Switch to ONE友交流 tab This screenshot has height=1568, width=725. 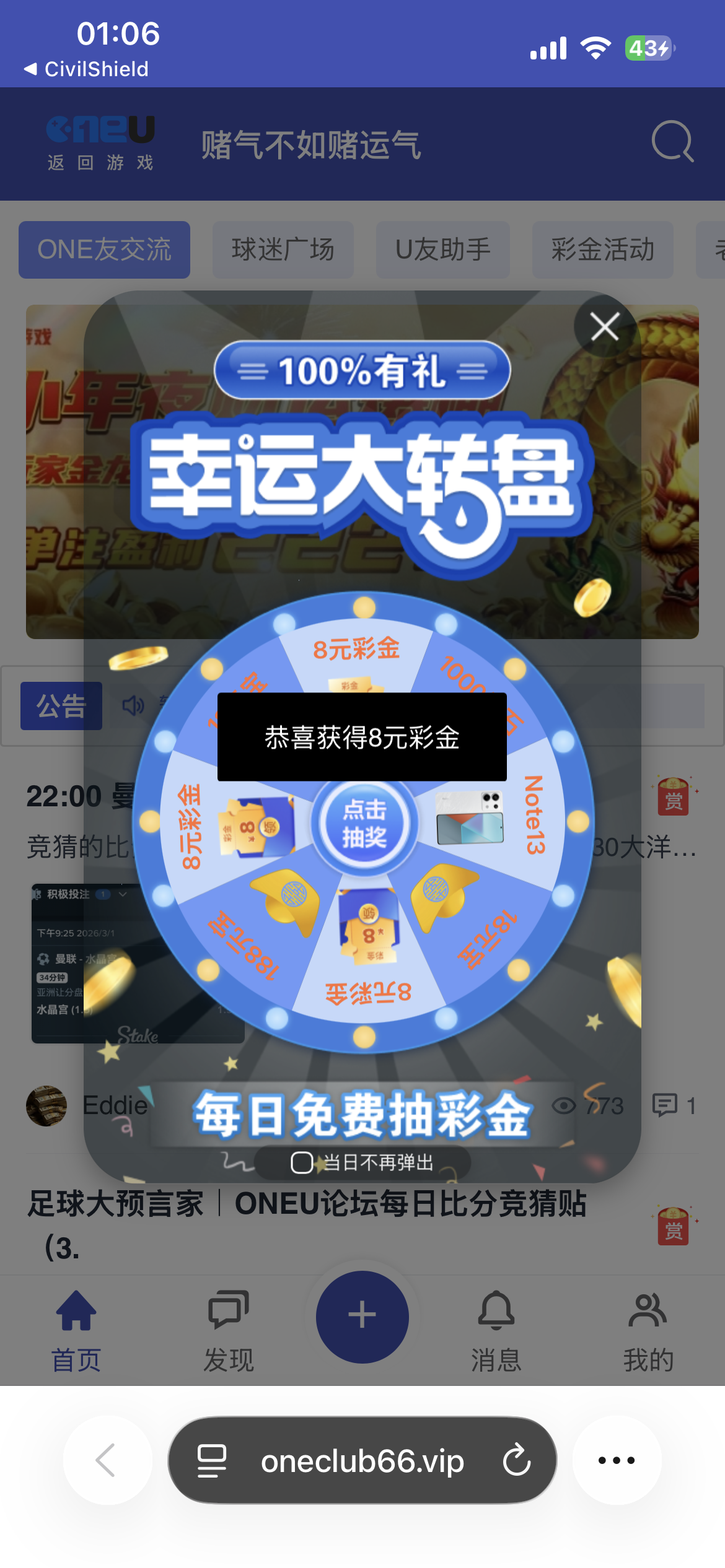104,250
